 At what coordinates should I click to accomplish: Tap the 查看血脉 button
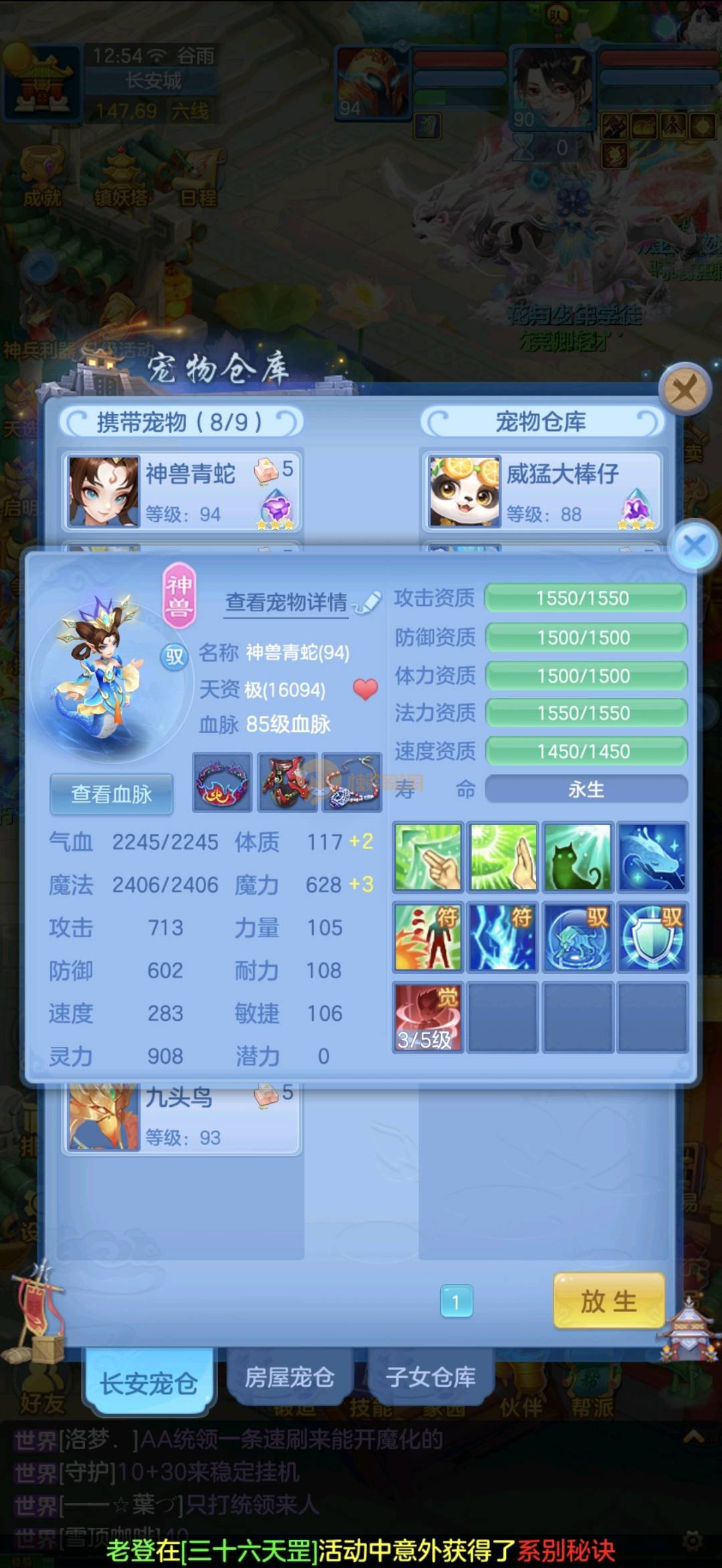click(112, 794)
